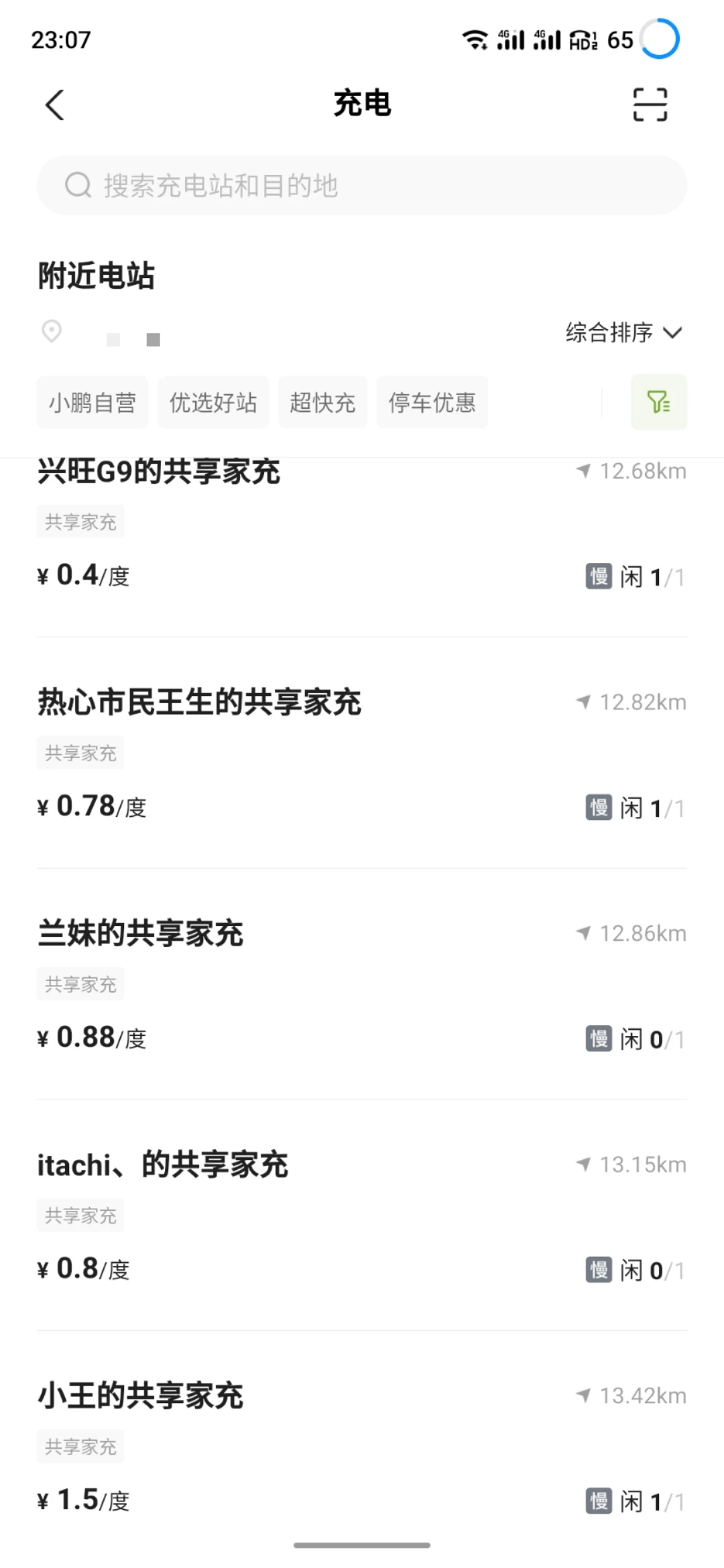
Task: Open the scan code icon
Action: click(x=650, y=105)
